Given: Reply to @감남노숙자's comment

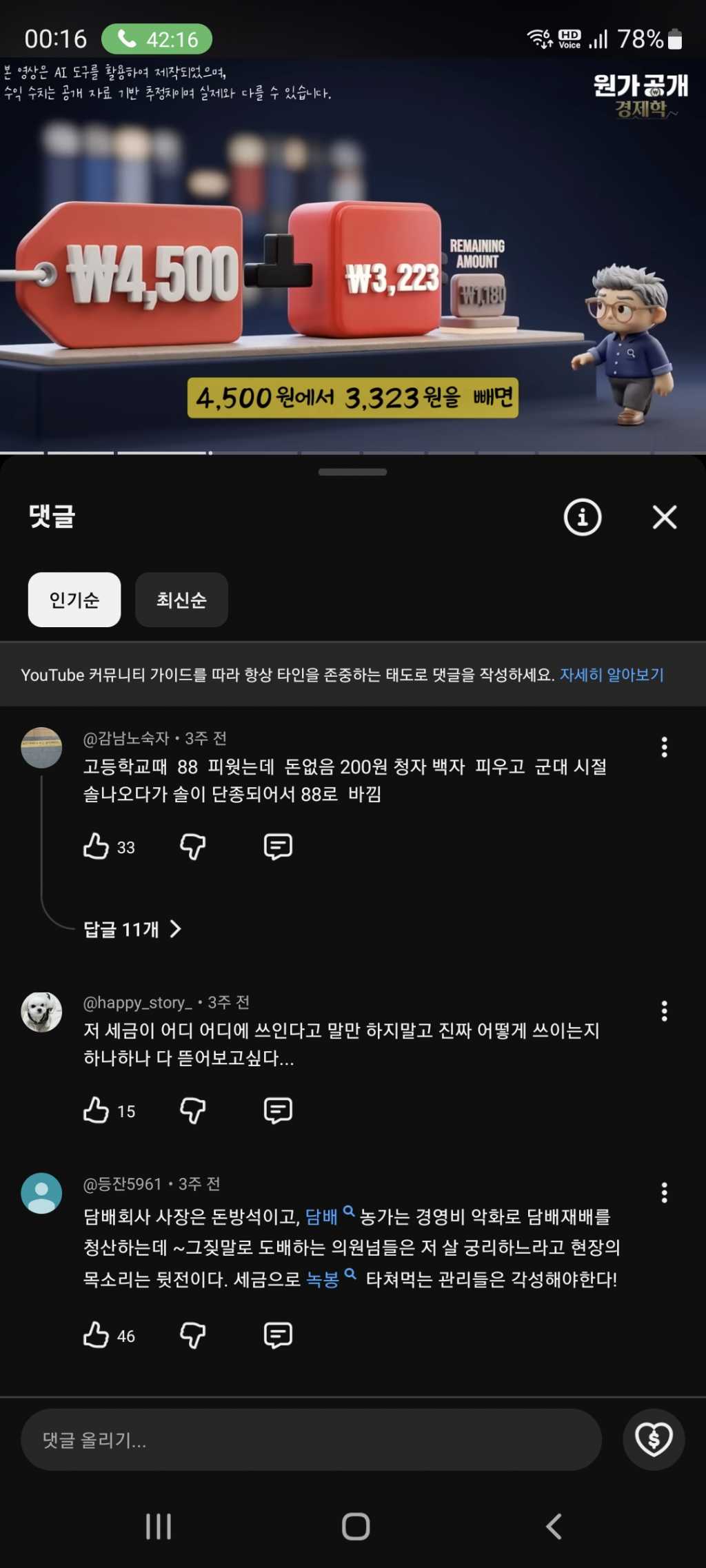Looking at the screenshot, I should [278, 846].
